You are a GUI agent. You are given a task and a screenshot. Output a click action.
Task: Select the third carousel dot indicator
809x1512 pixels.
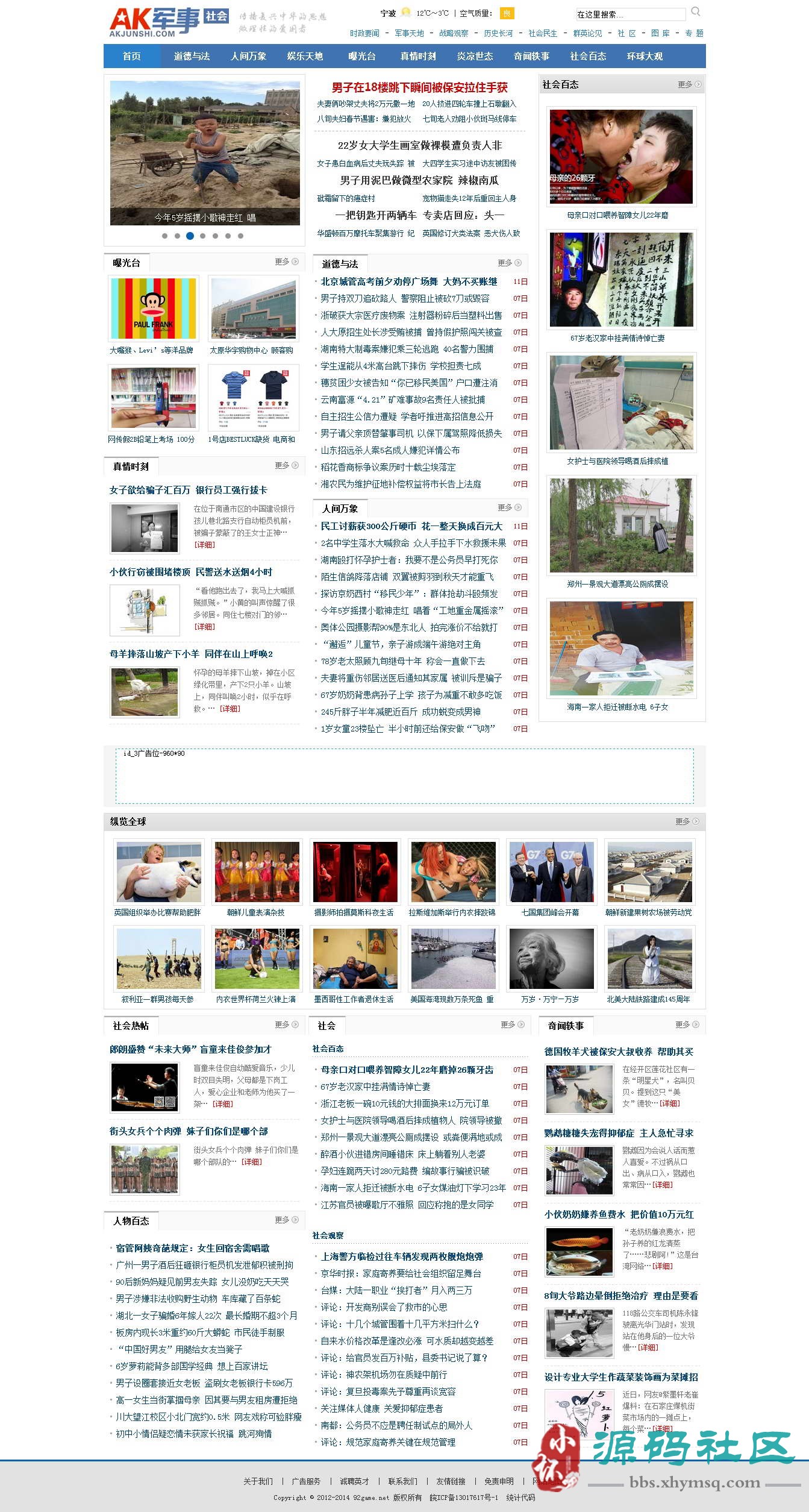[x=190, y=236]
